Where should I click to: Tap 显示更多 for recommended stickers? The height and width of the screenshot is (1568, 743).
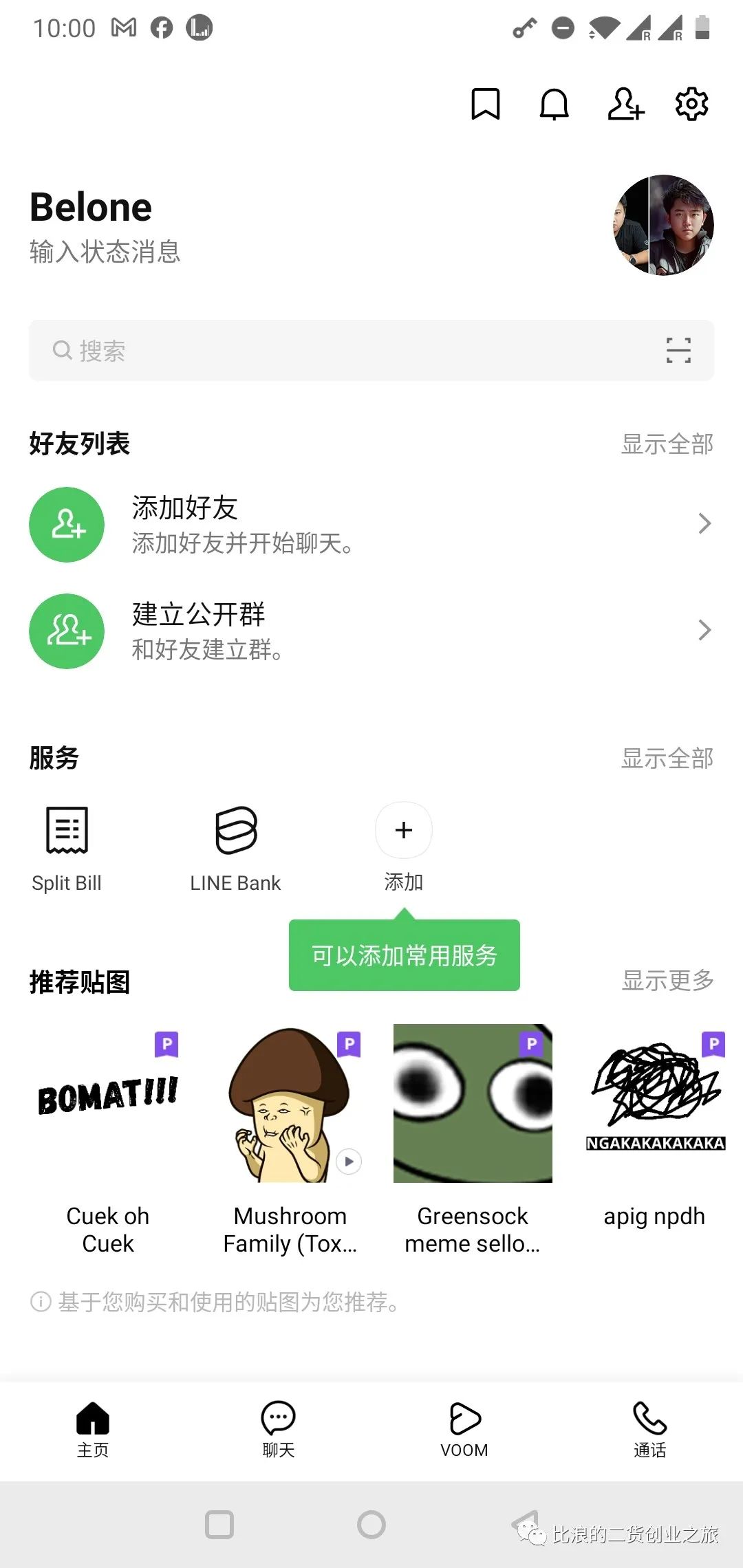[667, 981]
